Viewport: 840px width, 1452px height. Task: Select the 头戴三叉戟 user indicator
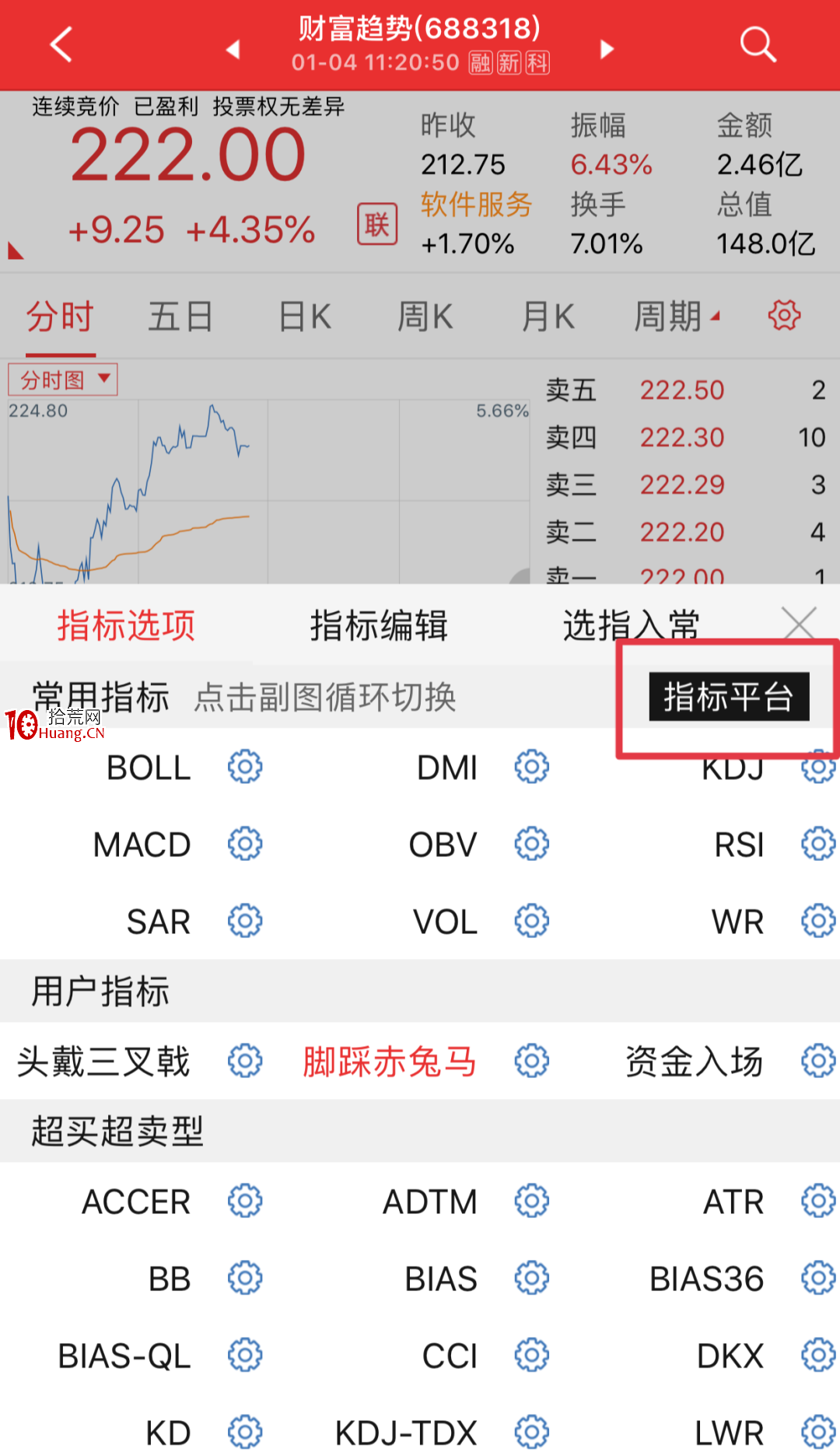point(103,1061)
